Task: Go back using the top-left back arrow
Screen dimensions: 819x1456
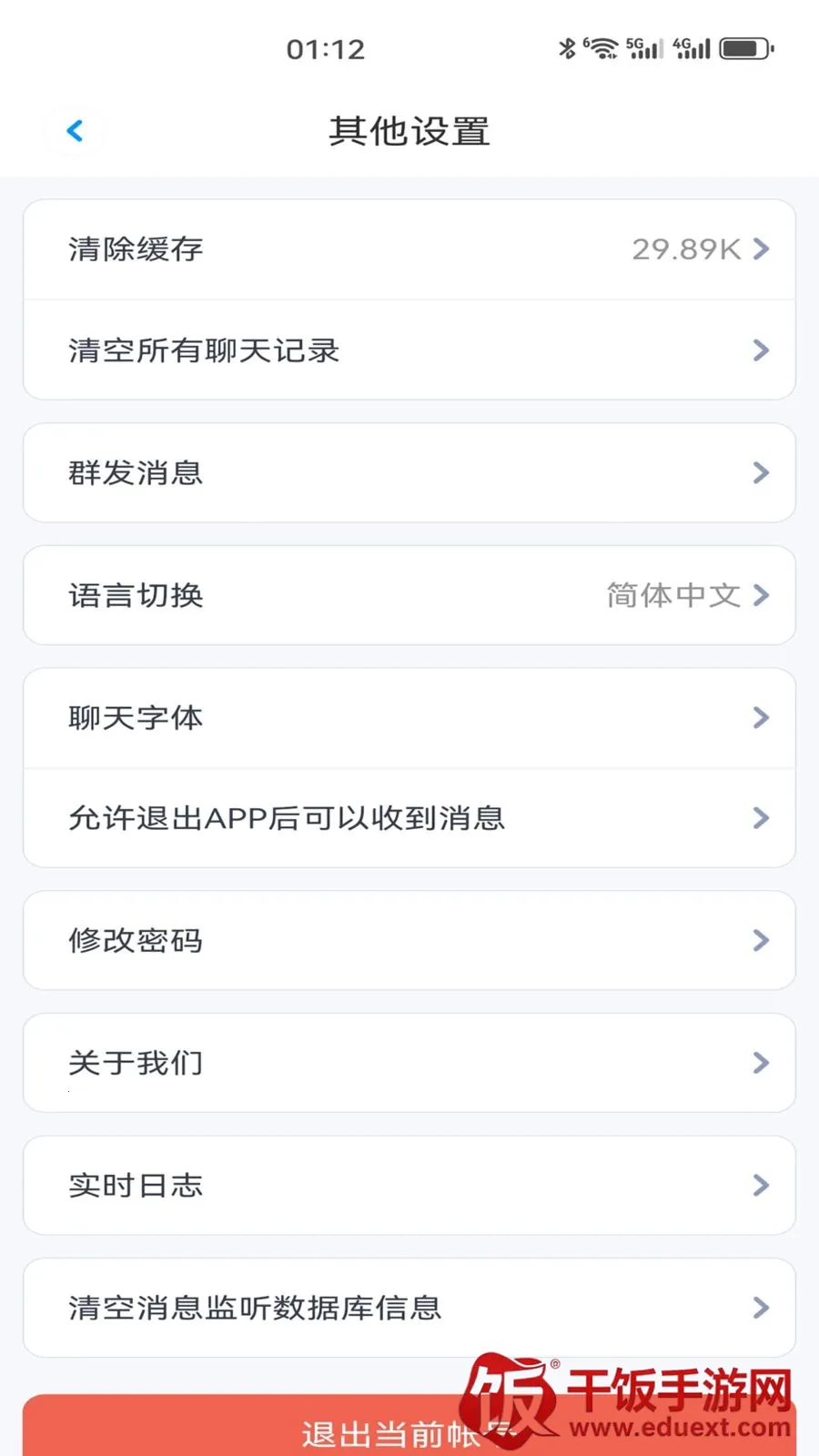Action: [76, 131]
